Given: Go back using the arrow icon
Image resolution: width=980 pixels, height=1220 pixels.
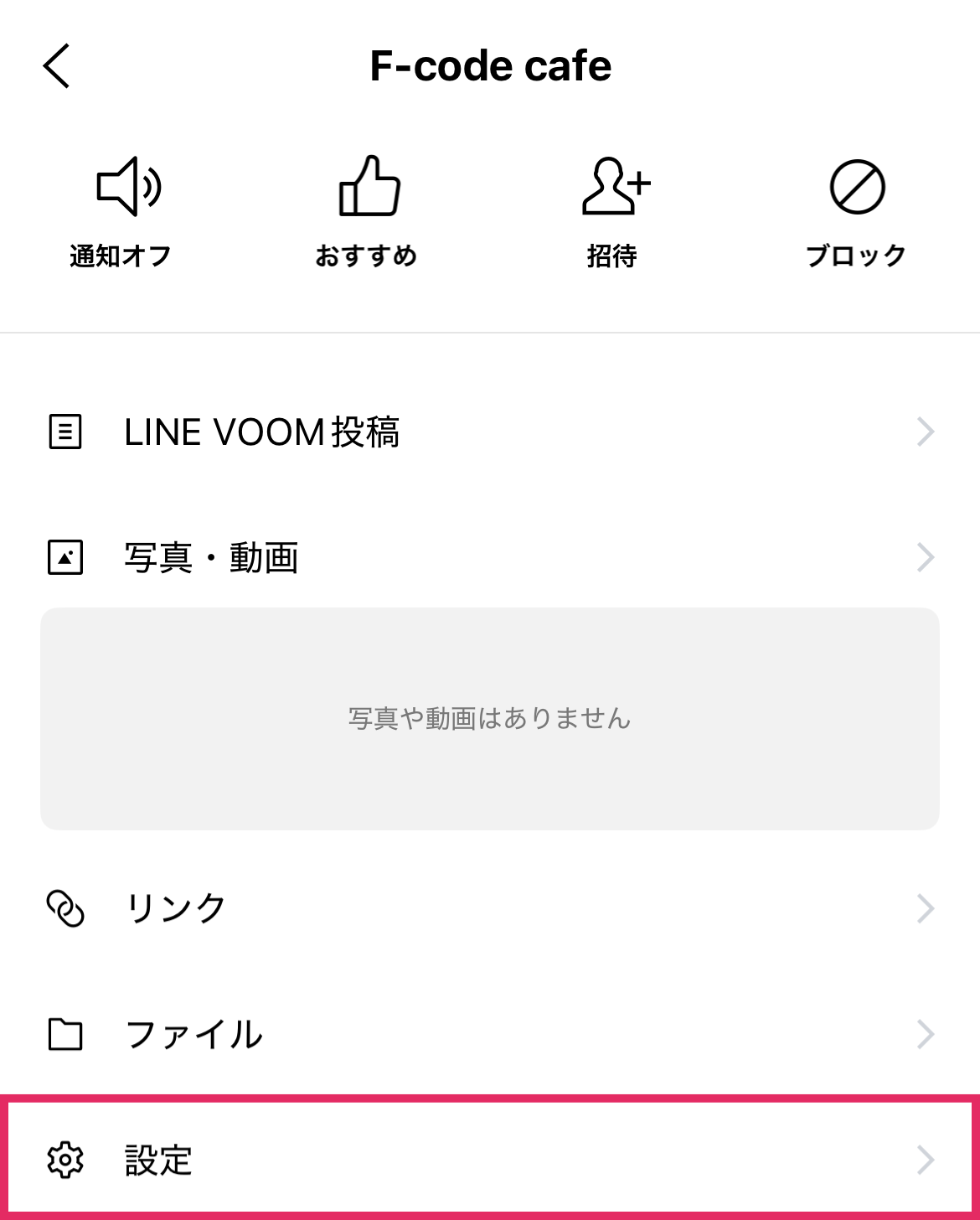Looking at the screenshot, I should pos(56,66).
